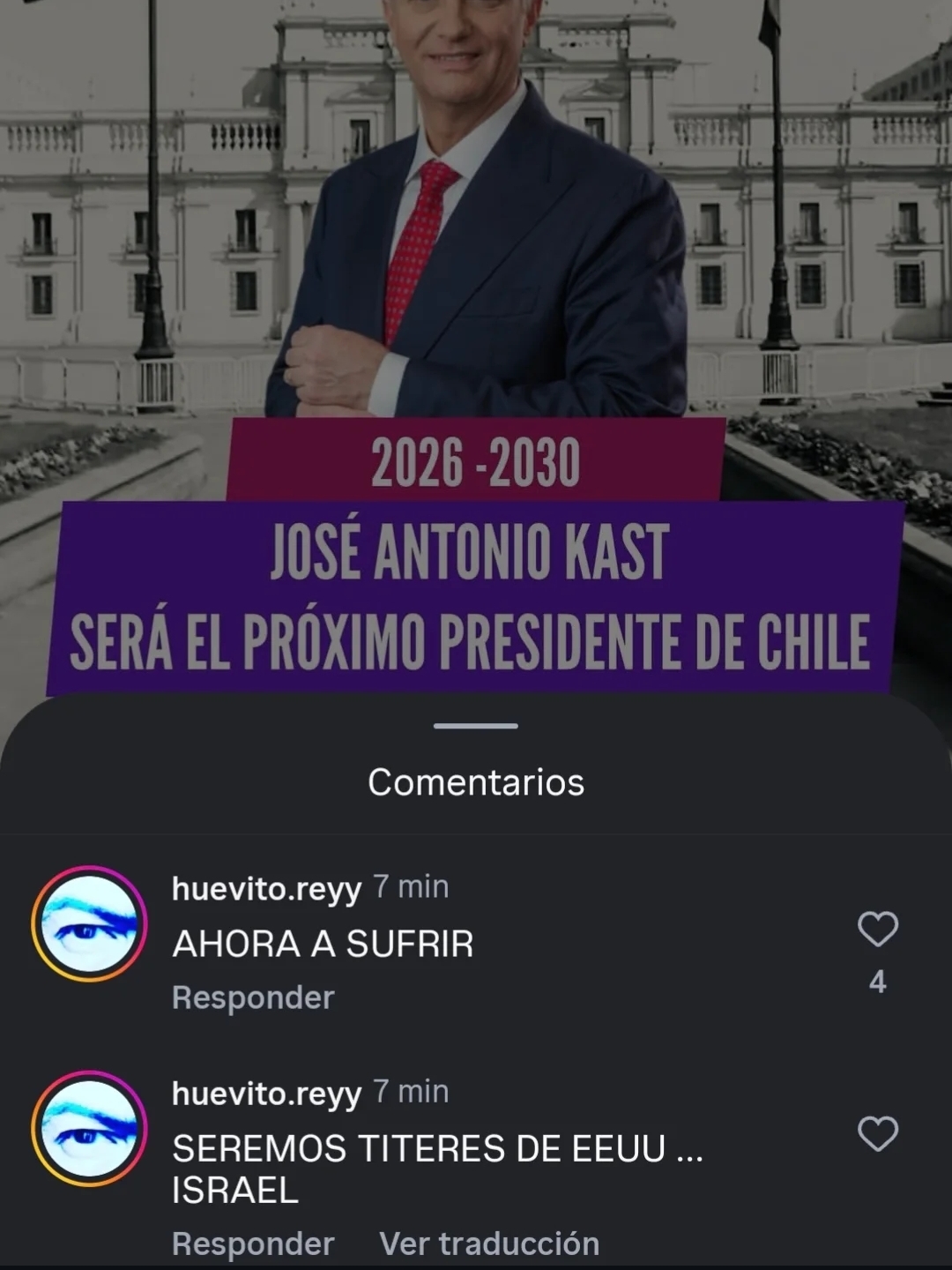This screenshot has width=952, height=1270.
Task: Open huevito.reyy's avatar beside "SEREMOS TITERES" comment
Action: [89, 1128]
